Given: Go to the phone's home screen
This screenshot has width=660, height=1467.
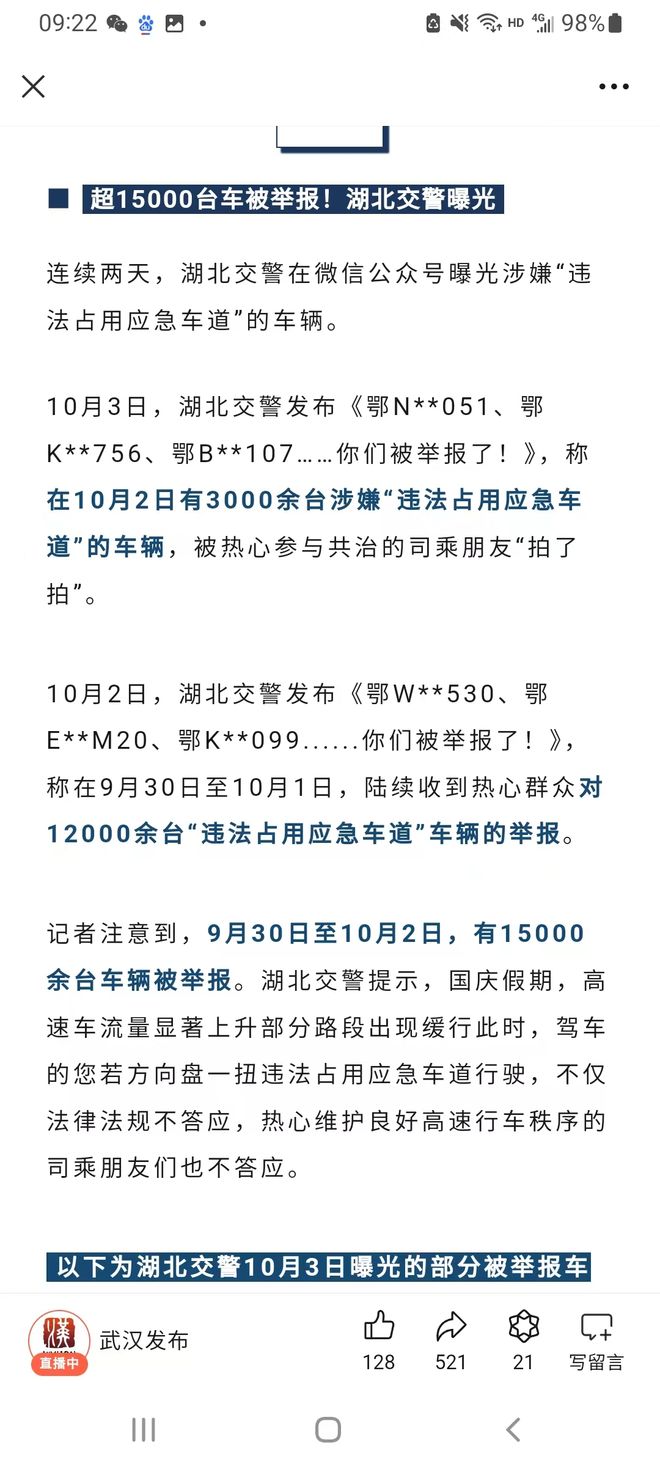Looking at the screenshot, I should point(328,1429).
